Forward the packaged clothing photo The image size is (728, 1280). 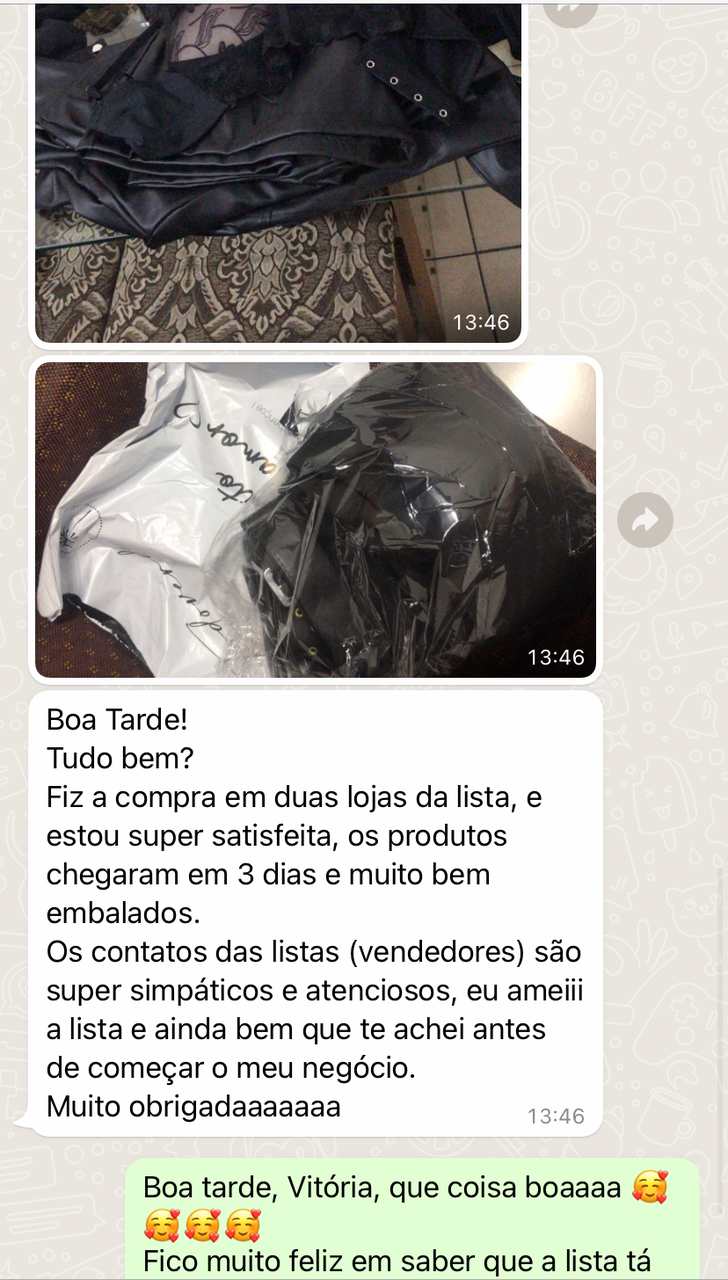(x=645, y=519)
